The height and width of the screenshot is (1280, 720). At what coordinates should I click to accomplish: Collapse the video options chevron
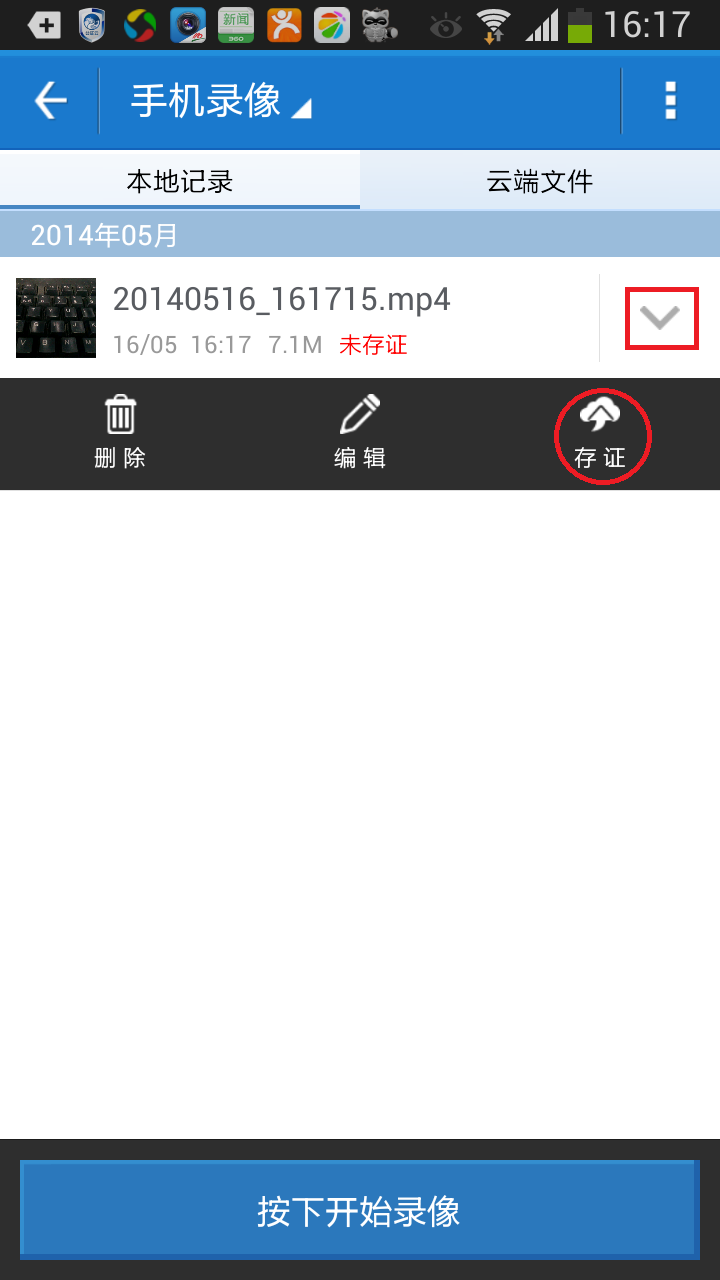(x=661, y=319)
